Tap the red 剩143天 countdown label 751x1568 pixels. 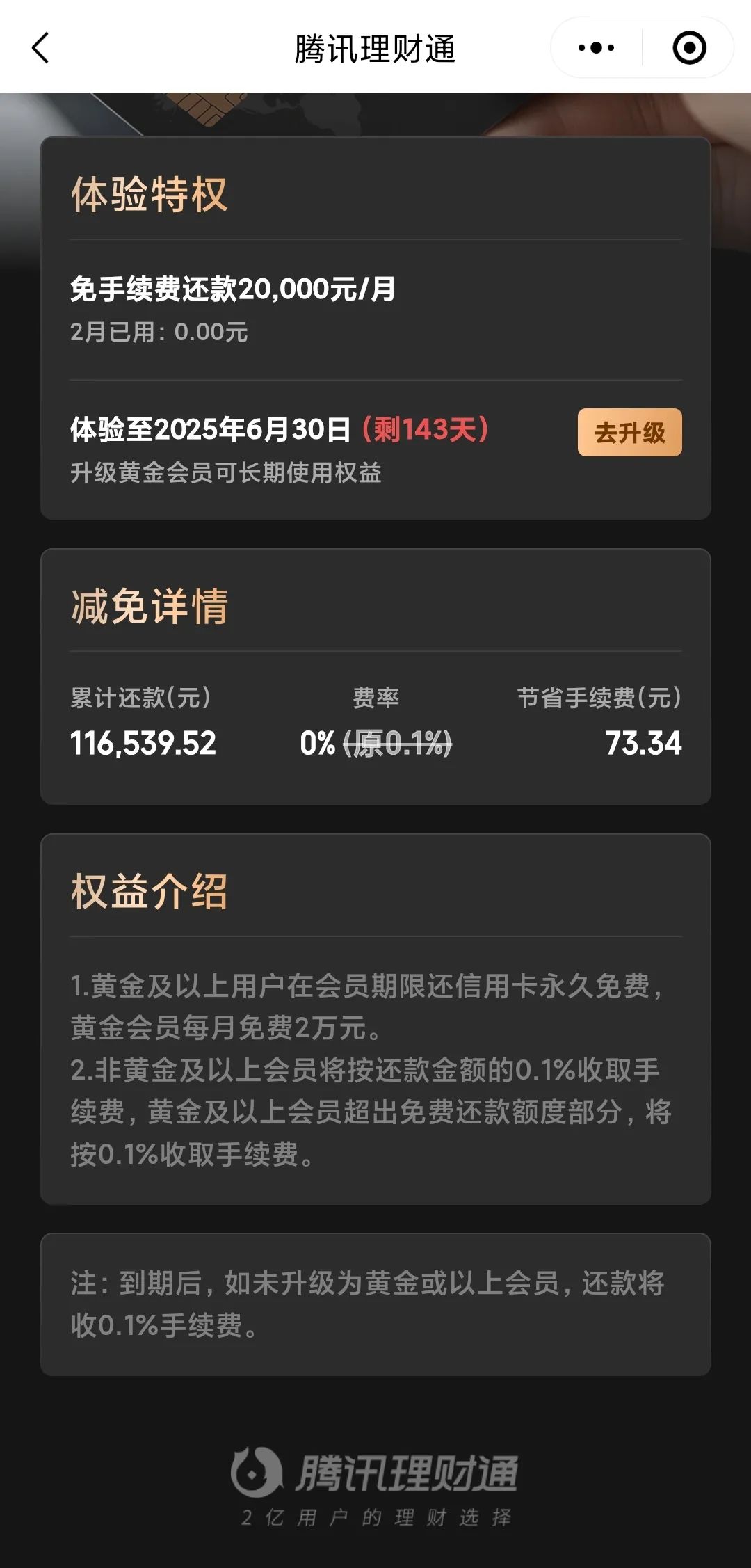point(426,430)
